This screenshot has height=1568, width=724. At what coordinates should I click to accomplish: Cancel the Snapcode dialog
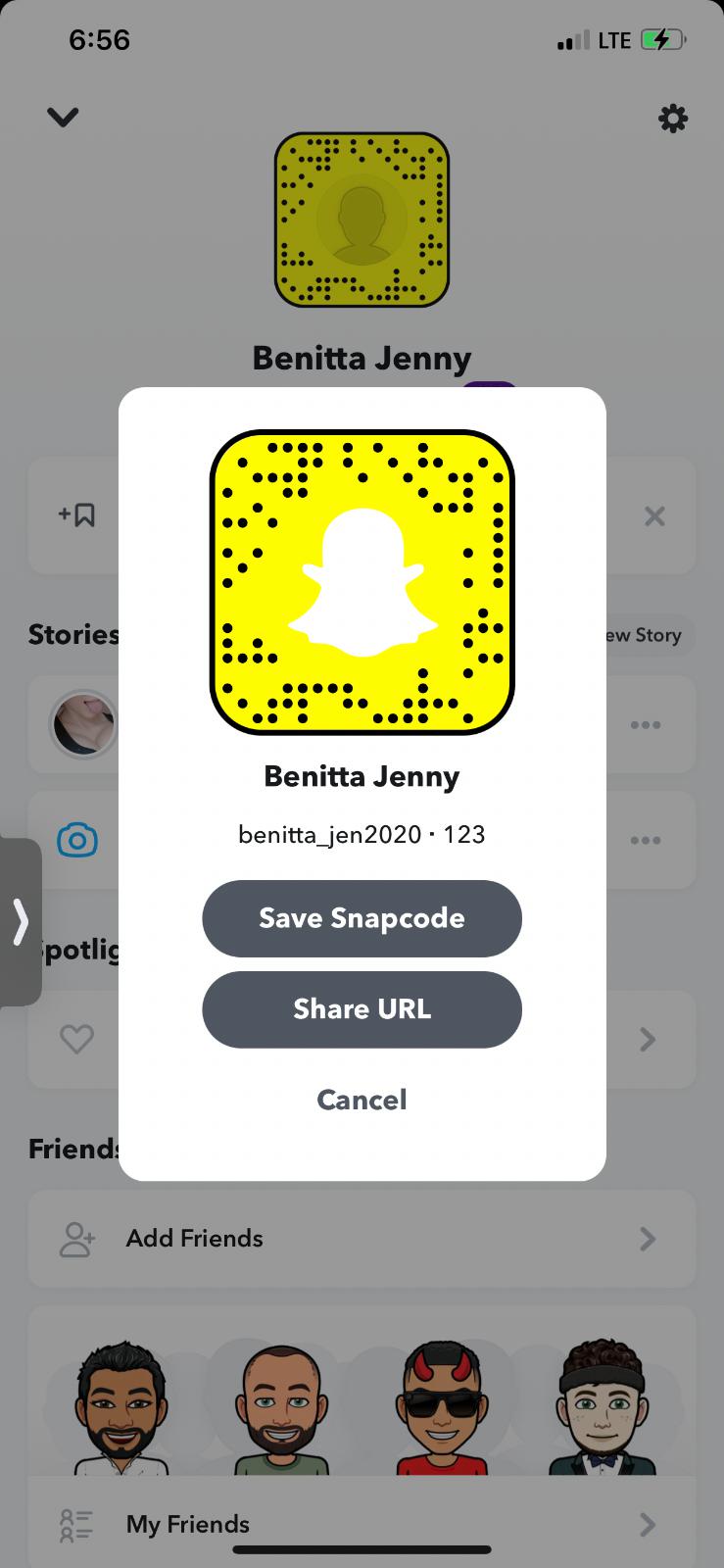tap(362, 1100)
